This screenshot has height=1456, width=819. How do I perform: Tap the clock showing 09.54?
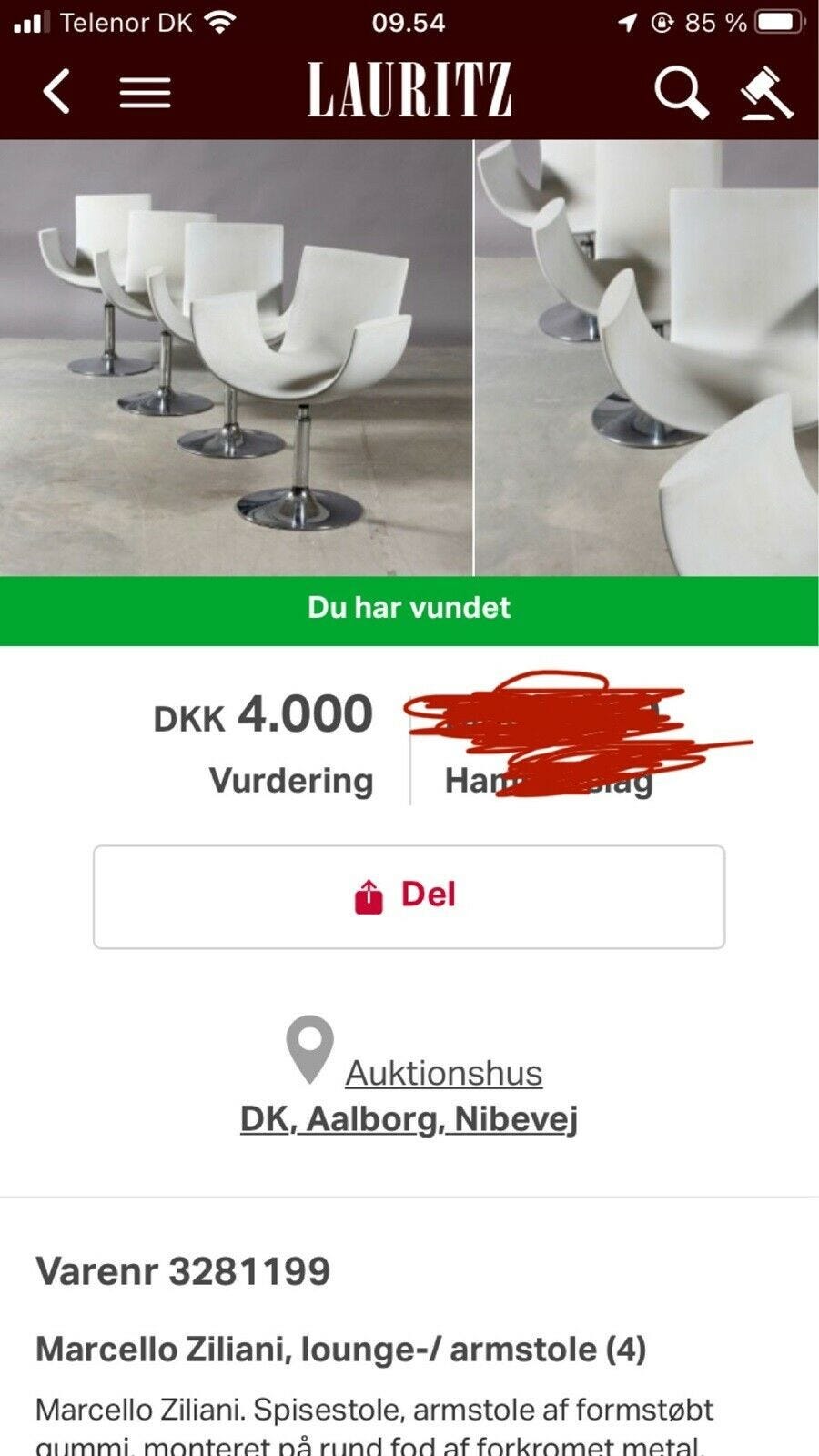click(x=409, y=22)
